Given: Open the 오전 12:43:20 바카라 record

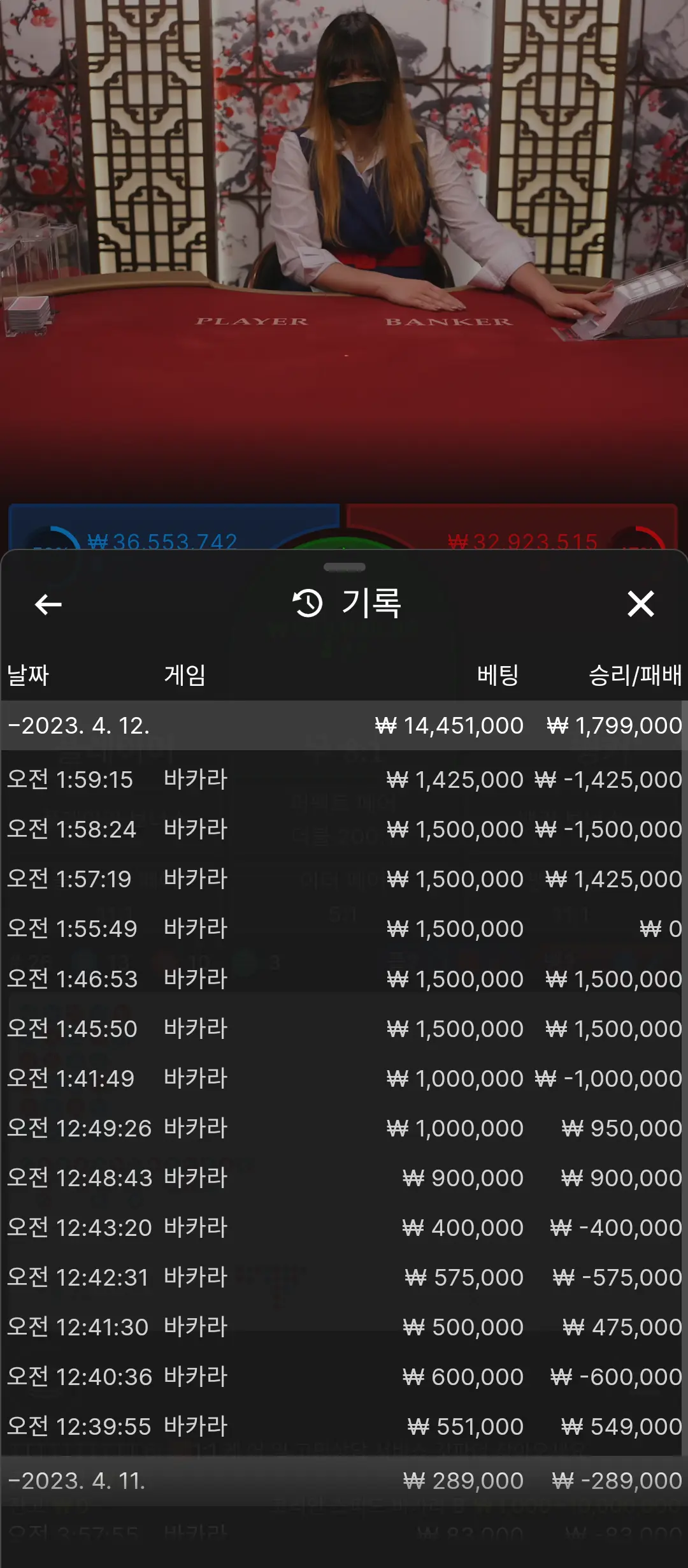Looking at the screenshot, I should (x=344, y=1228).
